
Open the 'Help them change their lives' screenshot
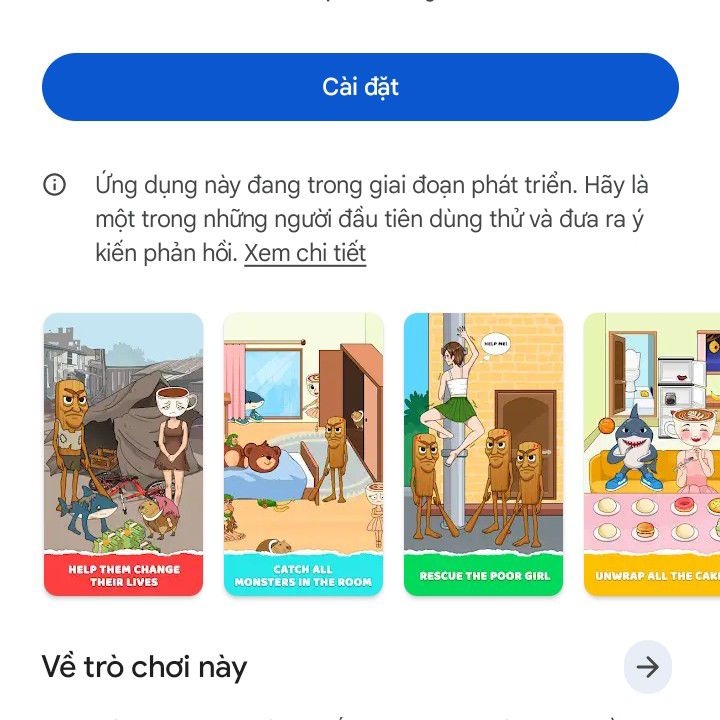click(x=123, y=454)
